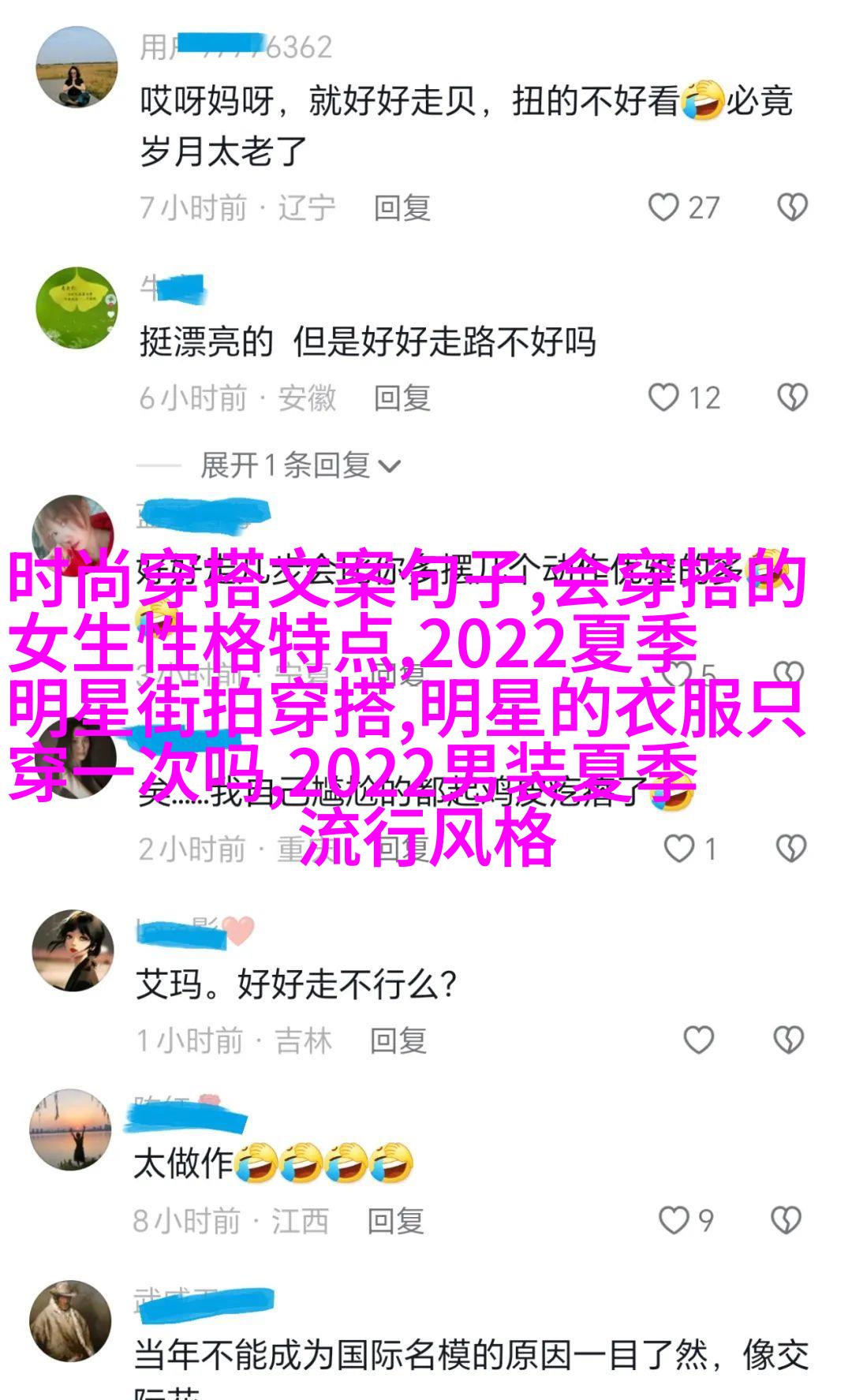Image resolution: width=852 pixels, height=1400 pixels.
Task: Reply to the 7小时前 辽宁 comment
Action: click(x=402, y=208)
